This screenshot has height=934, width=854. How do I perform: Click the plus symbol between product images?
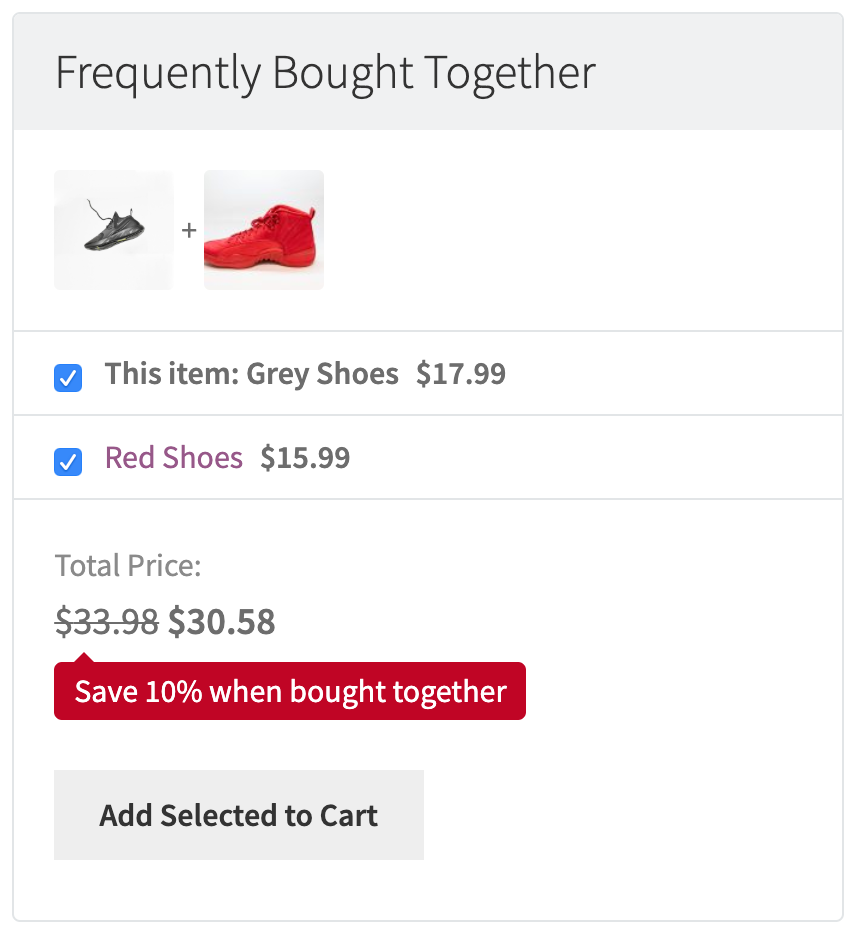(188, 229)
